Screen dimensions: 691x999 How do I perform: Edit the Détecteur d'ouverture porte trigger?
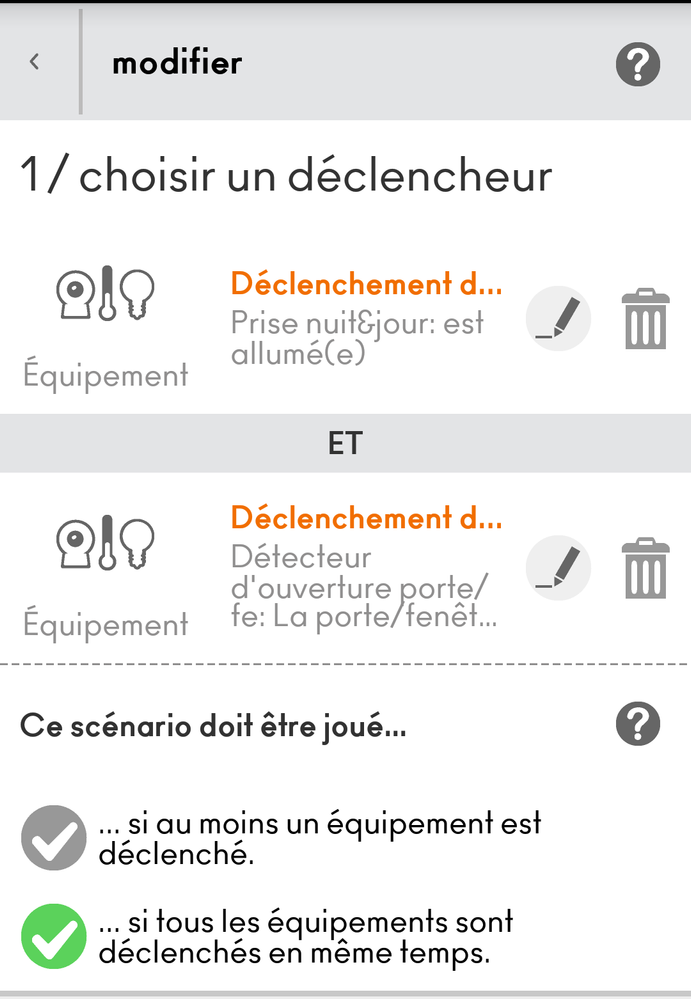tap(558, 568)
